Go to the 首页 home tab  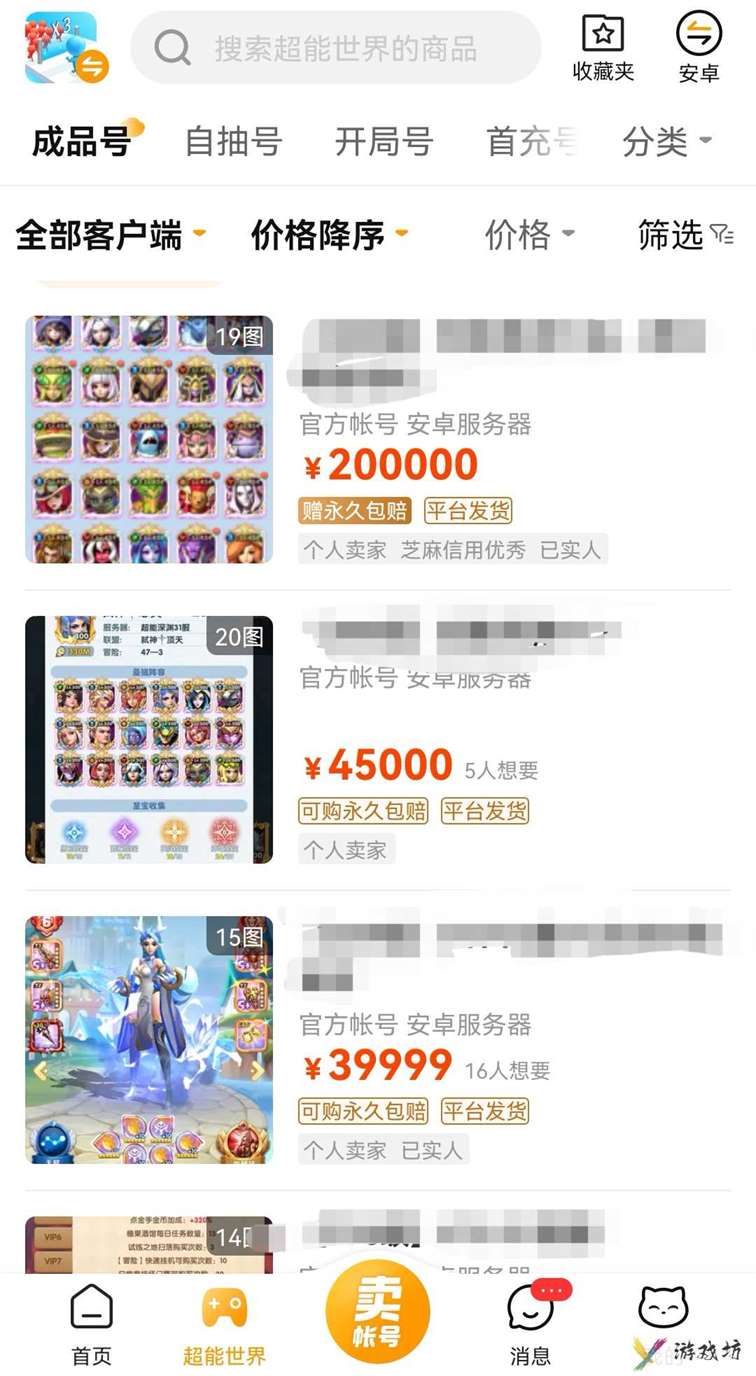92,1325
